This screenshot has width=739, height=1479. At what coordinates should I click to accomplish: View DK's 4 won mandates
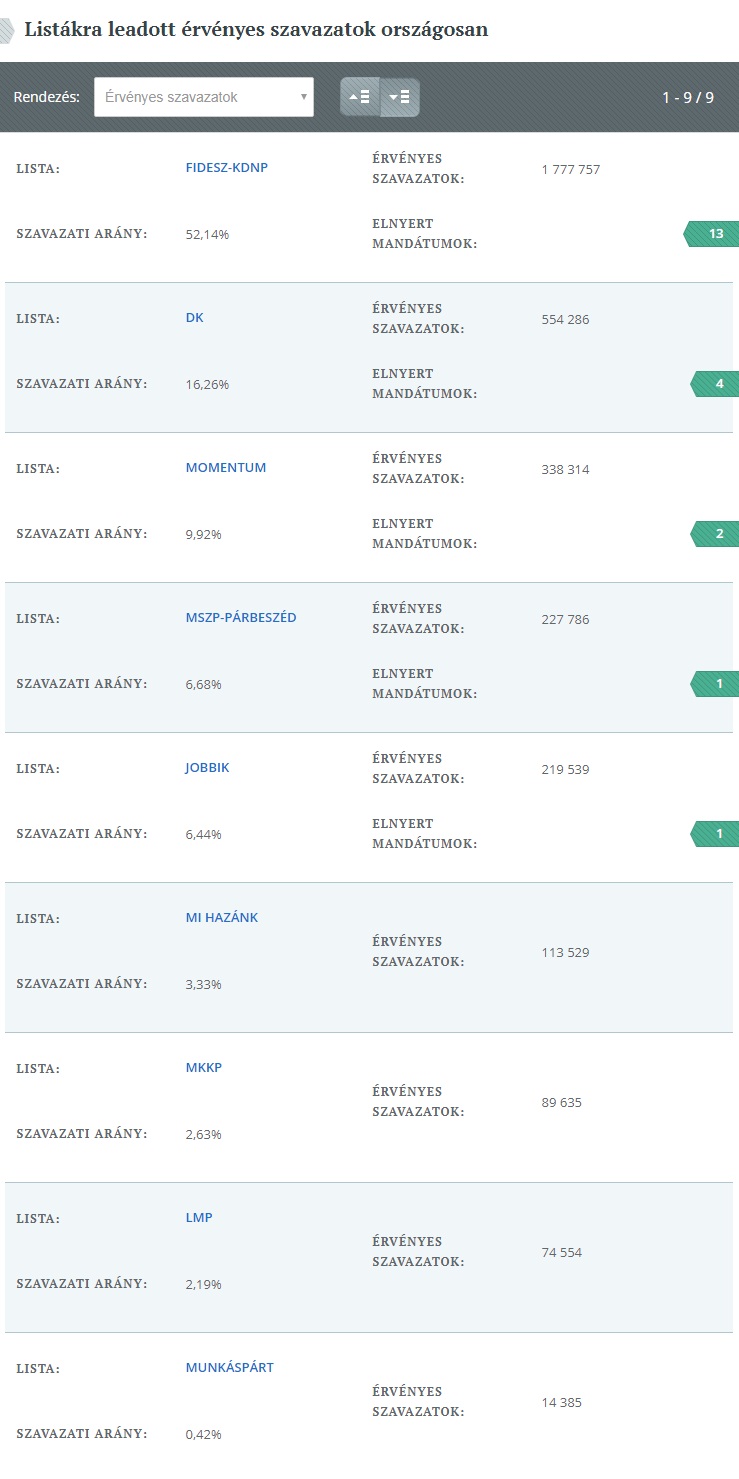pos(715,384)
